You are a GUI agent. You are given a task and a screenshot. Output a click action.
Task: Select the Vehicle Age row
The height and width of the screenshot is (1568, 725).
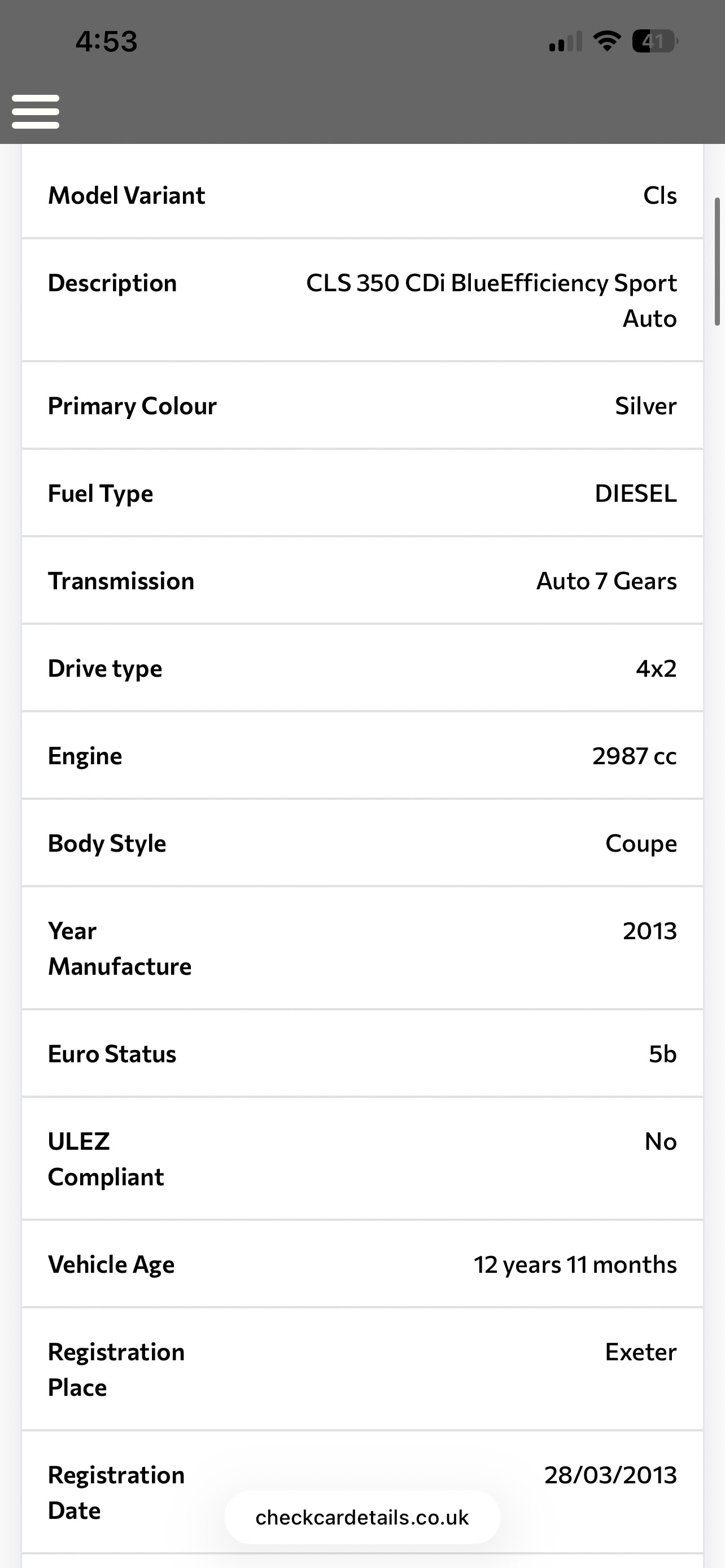362,1264
